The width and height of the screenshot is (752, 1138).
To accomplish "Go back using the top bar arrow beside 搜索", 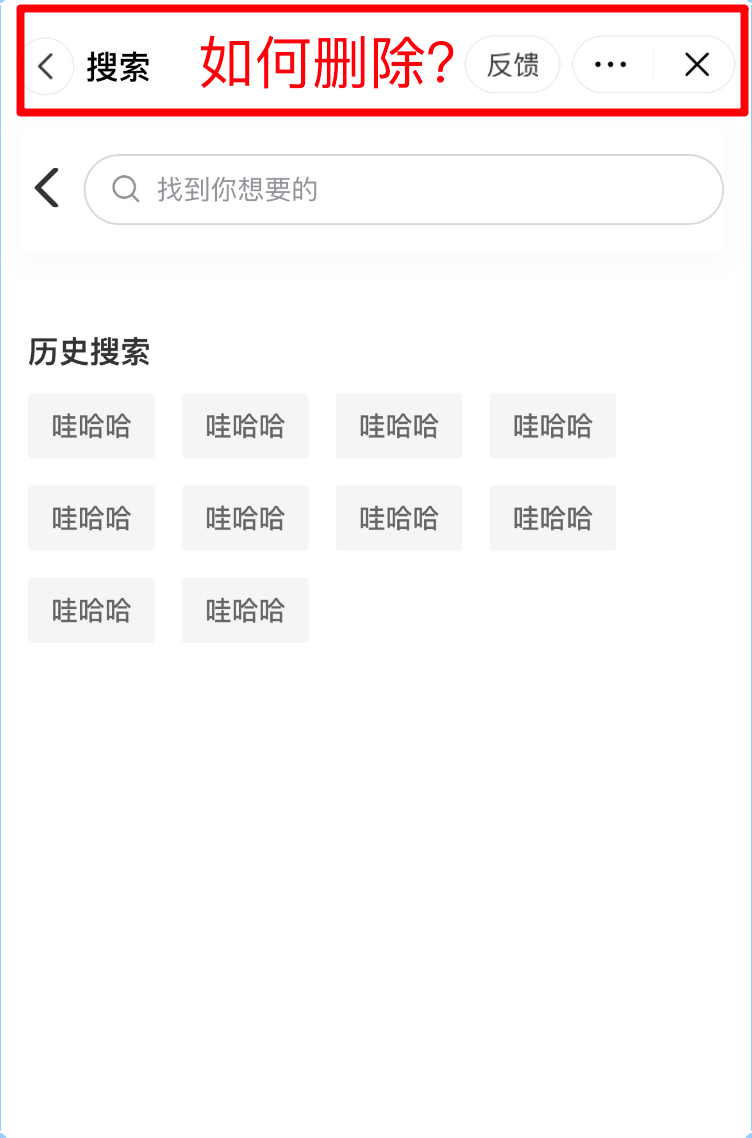I will click(x=46, y=66).
